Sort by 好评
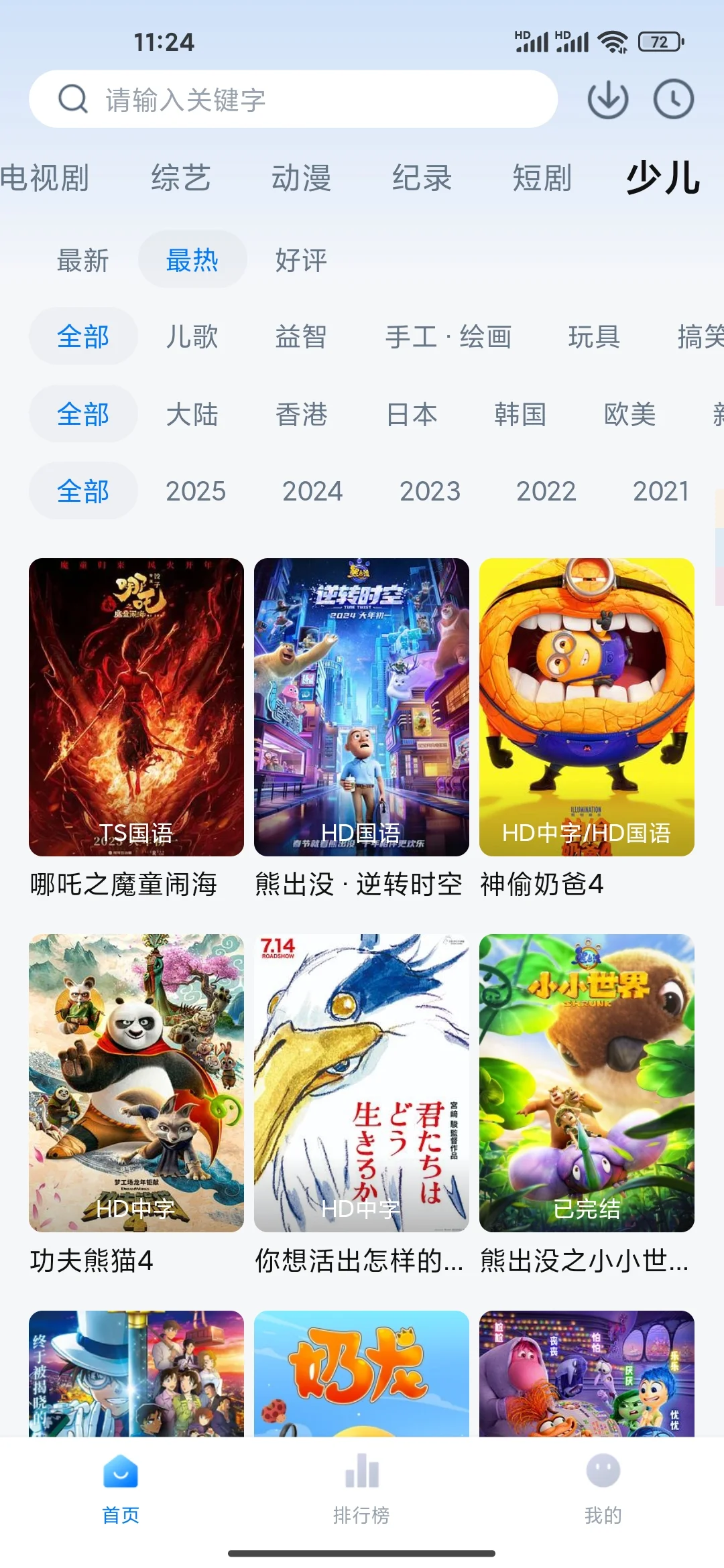724x1568 pixels. [301, 260]
